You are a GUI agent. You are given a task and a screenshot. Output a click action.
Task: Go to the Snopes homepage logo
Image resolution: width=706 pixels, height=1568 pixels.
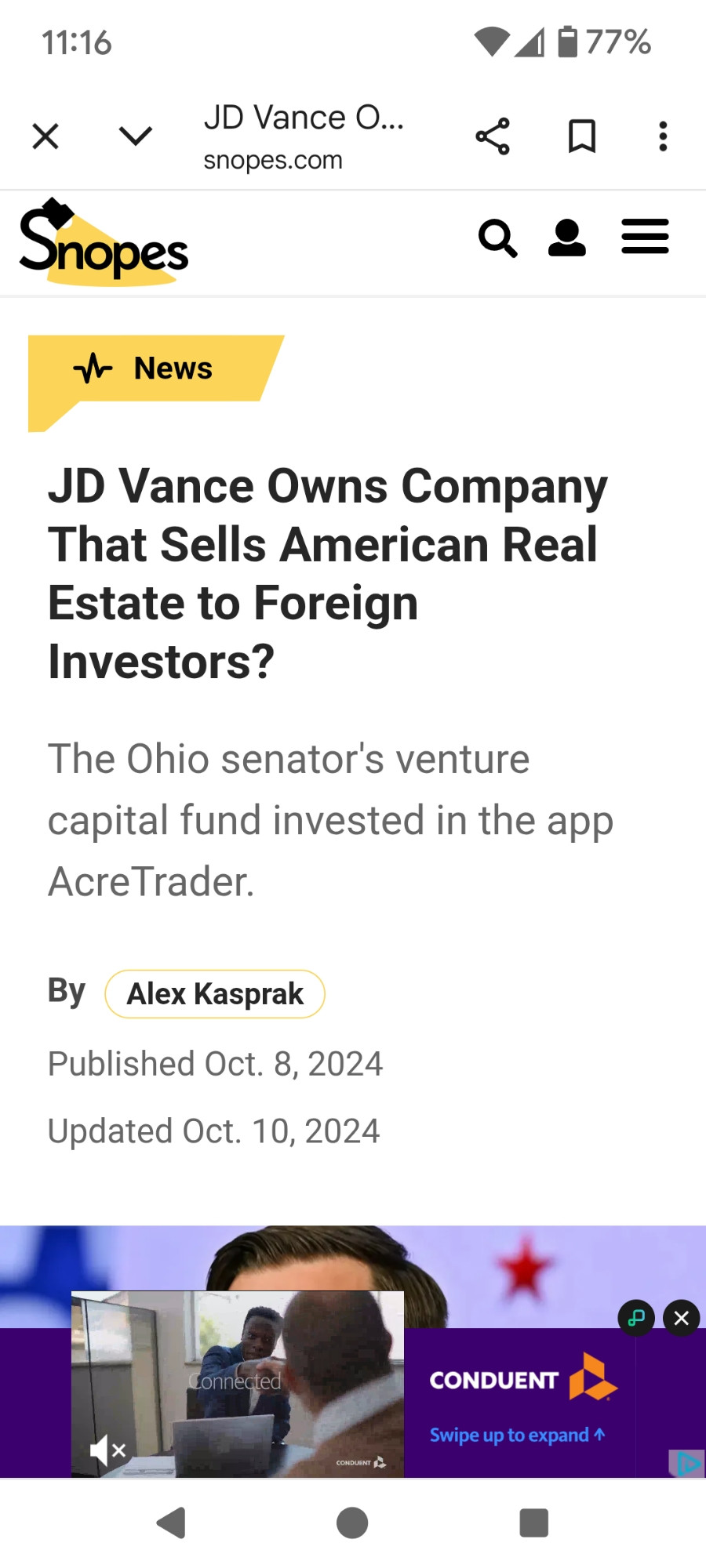[x=104, y=242]
